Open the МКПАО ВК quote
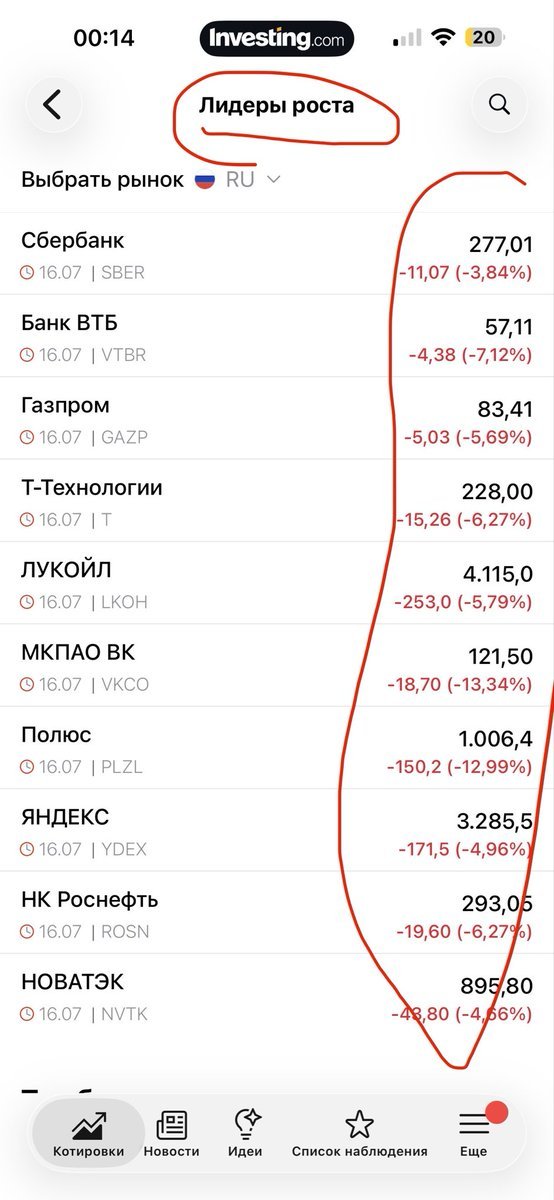 tap(277, 665)
